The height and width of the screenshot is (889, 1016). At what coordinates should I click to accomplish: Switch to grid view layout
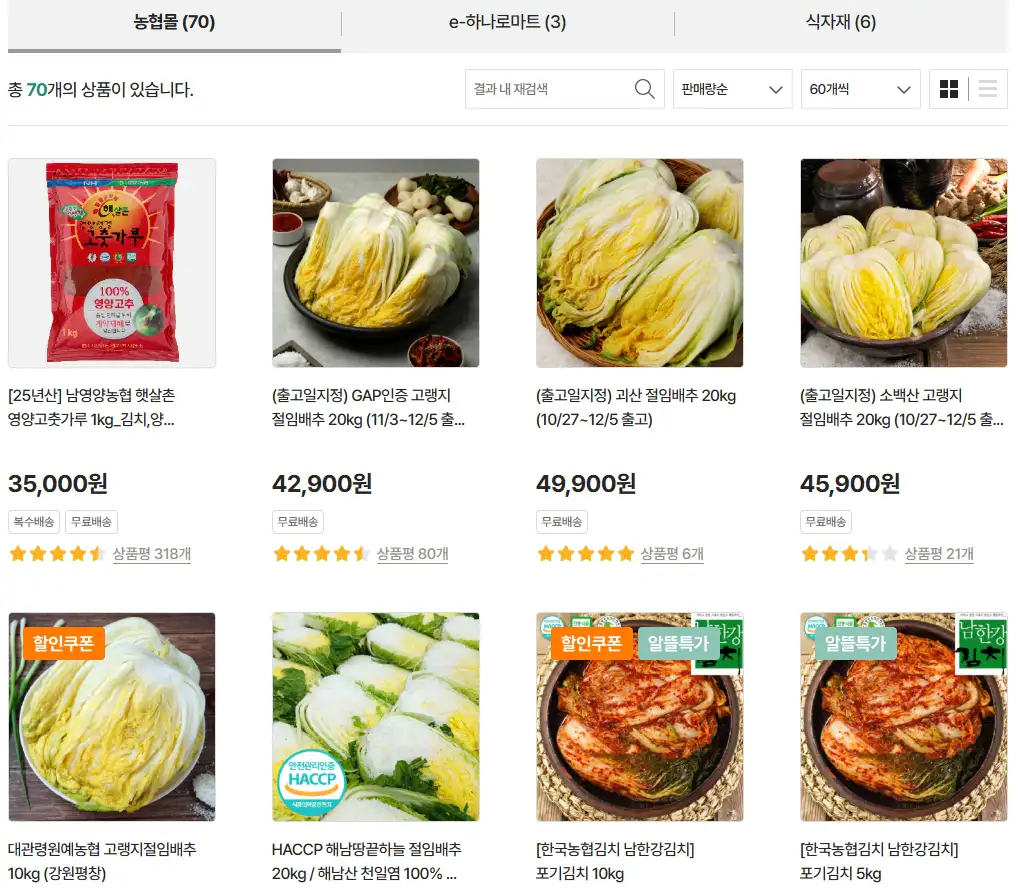949,89
